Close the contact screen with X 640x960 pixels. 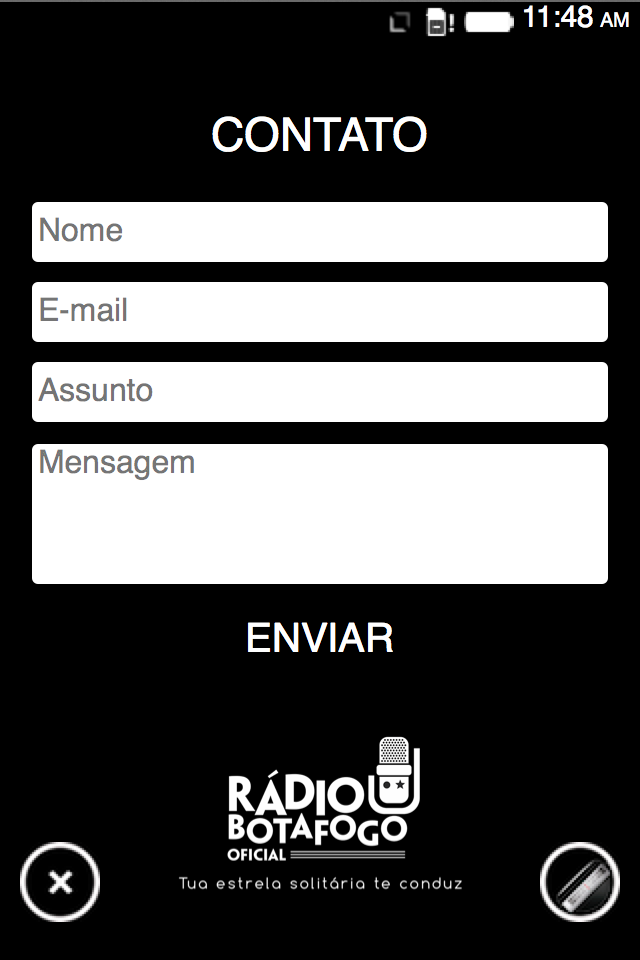pos(60,882)
